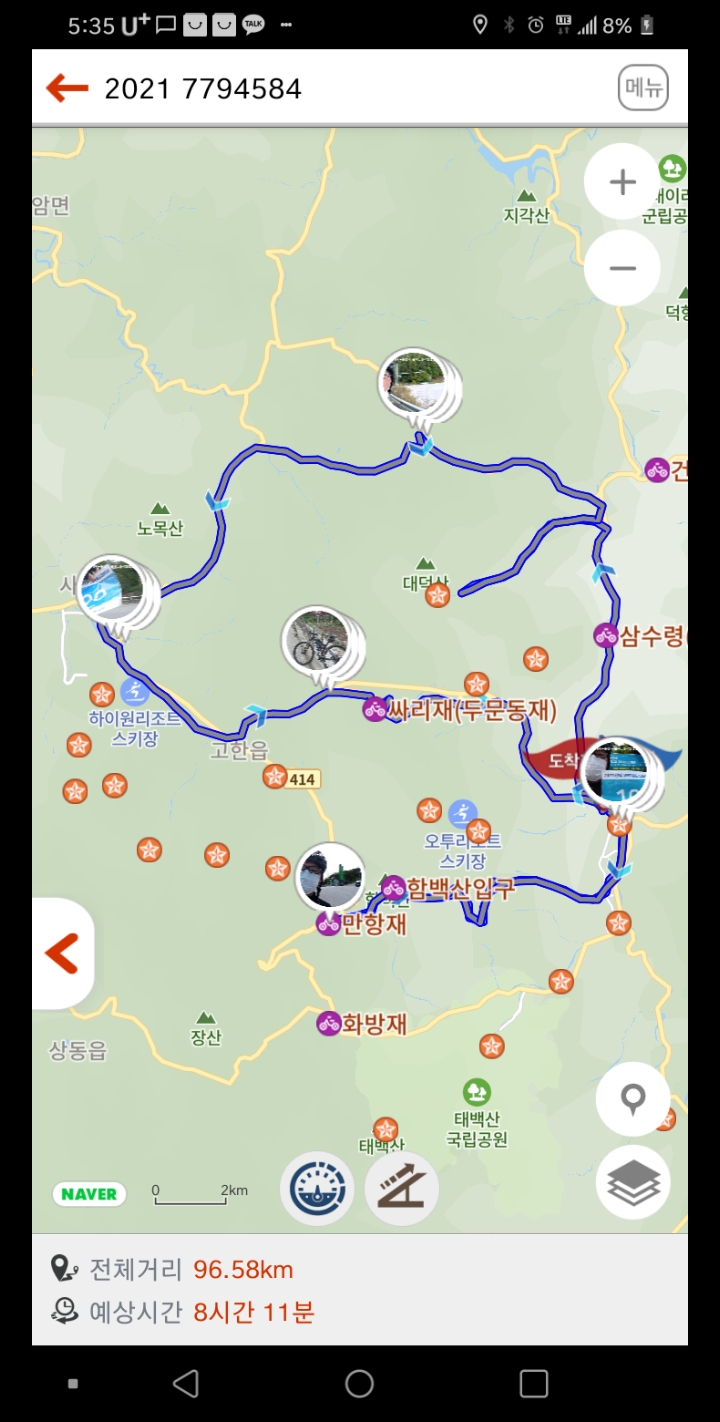This screenshot has height=1422, width=720.
Task: Tap the 만항재 bike marker
Action: pyautogui.click(x=329, y=924)
